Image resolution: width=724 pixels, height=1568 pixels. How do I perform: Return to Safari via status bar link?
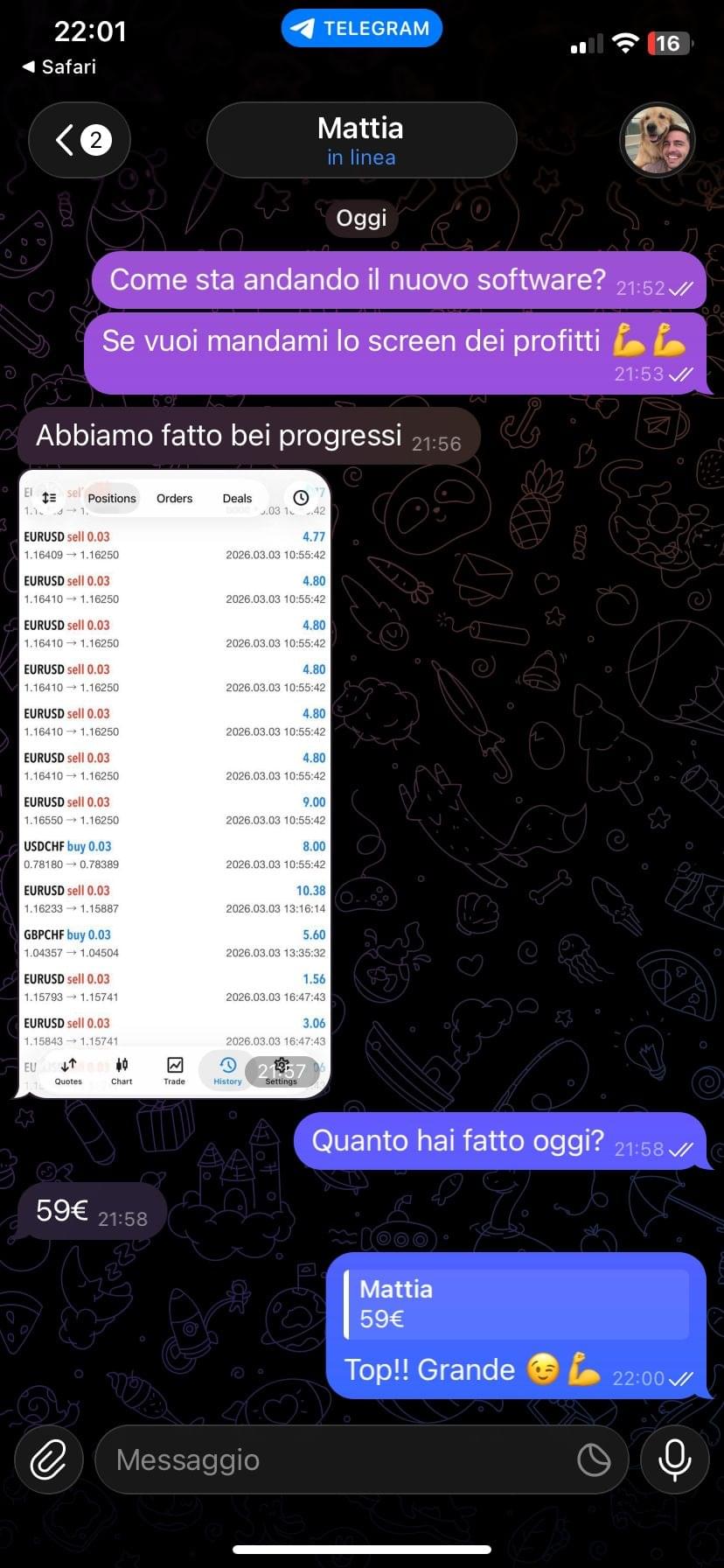[x=59, y=66]
